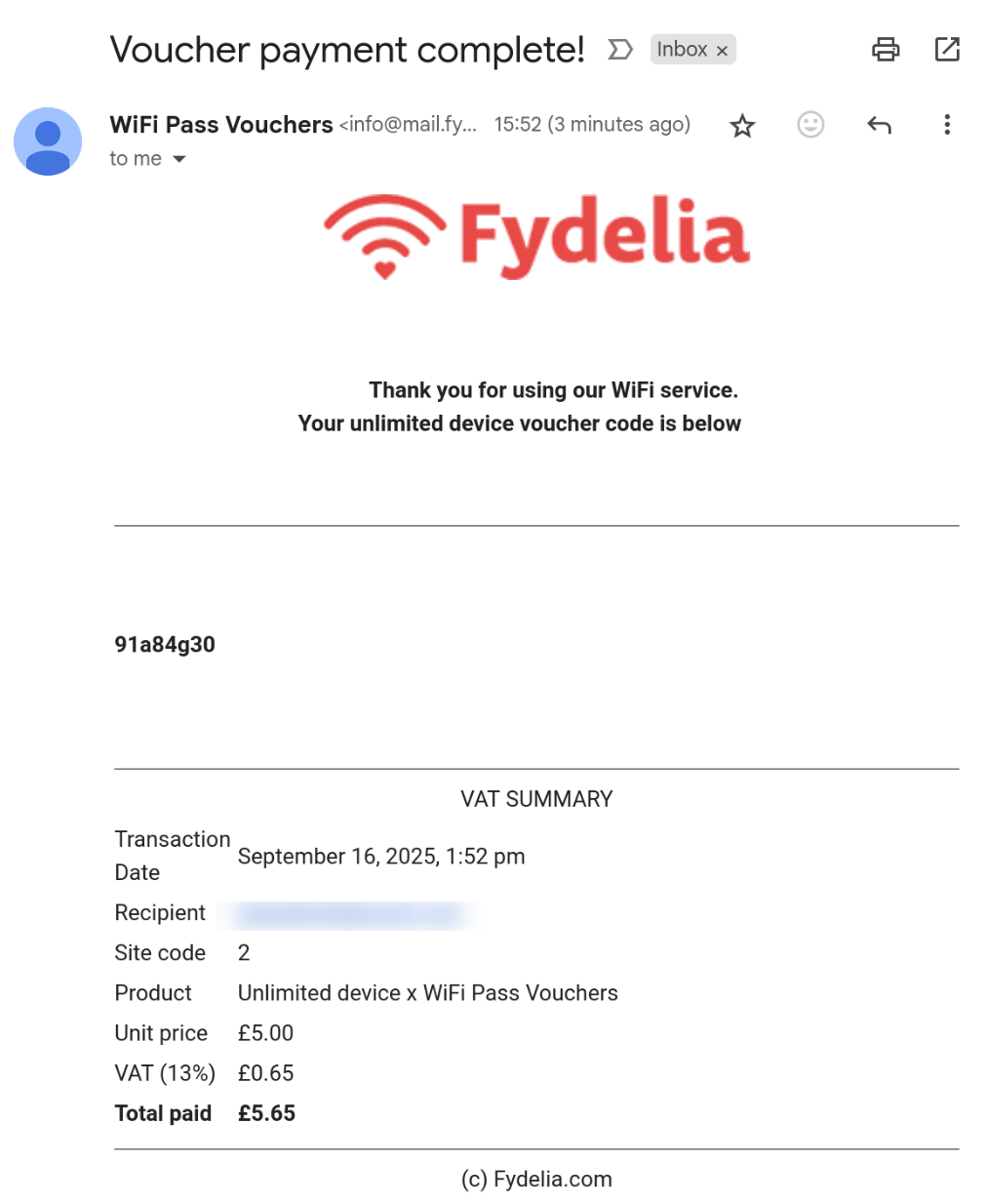Open the more options menu
The height and width of the screenshot is (1204, 986).
point(946,125)
